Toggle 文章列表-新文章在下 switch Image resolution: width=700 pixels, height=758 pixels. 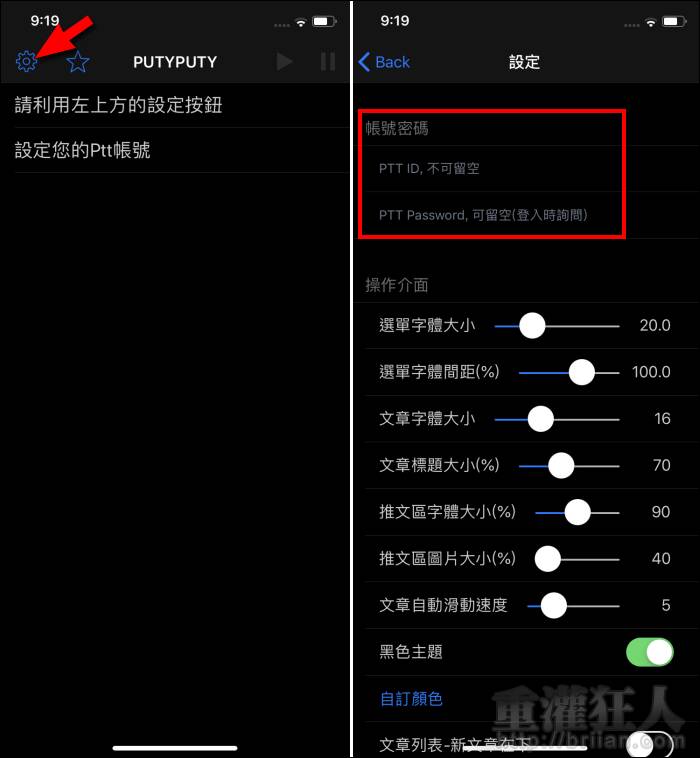[650, 744]
